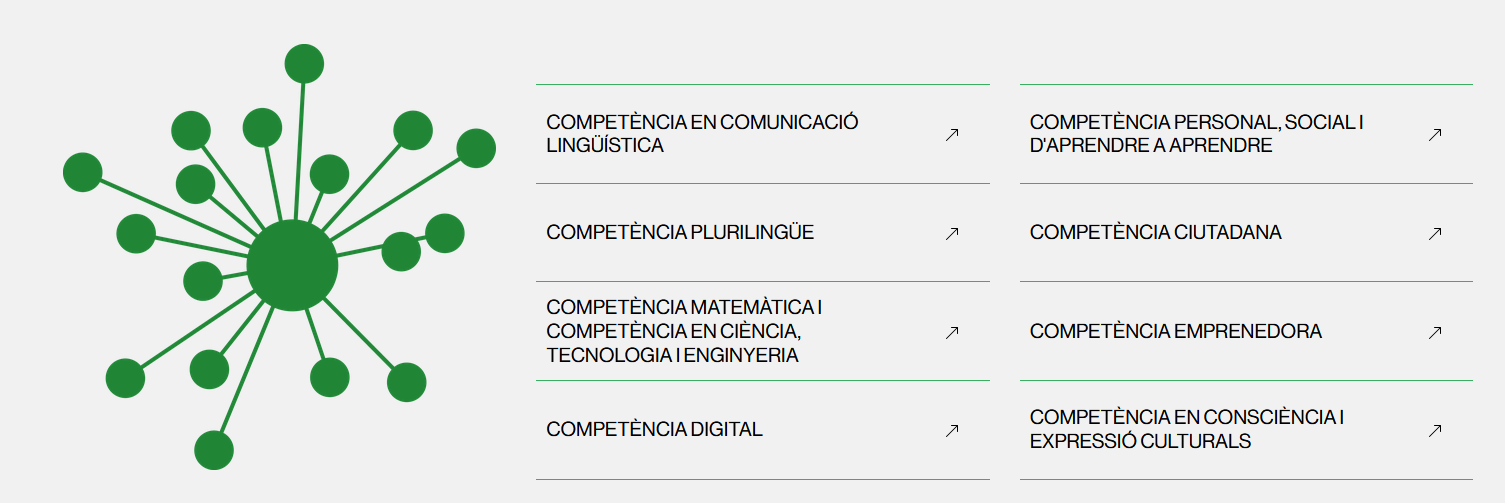The height and width of the screenshot is (503, 1505).
Task: Open Competència en comunicació lingüística
Action: point(702,134)
